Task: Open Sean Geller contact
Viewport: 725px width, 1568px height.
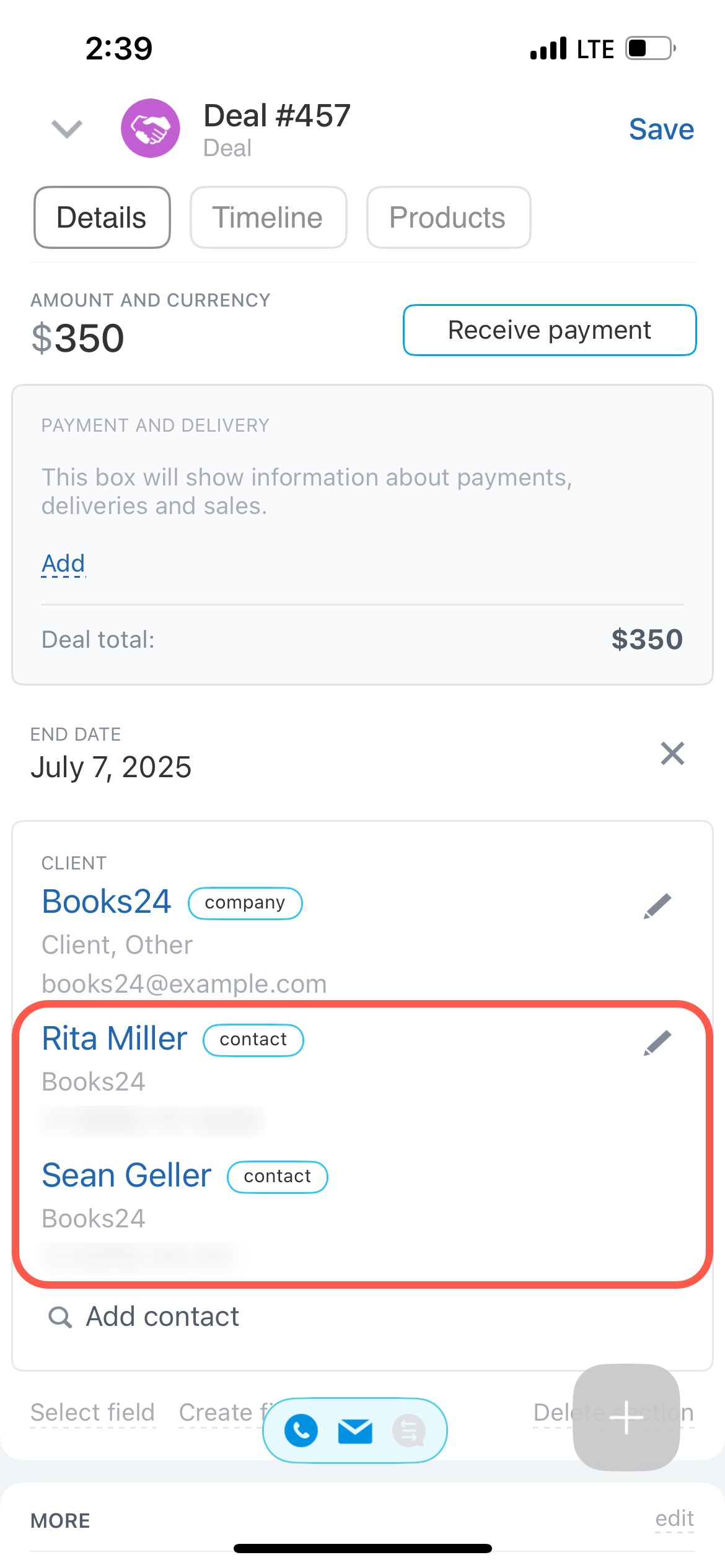Action: 127,1175
